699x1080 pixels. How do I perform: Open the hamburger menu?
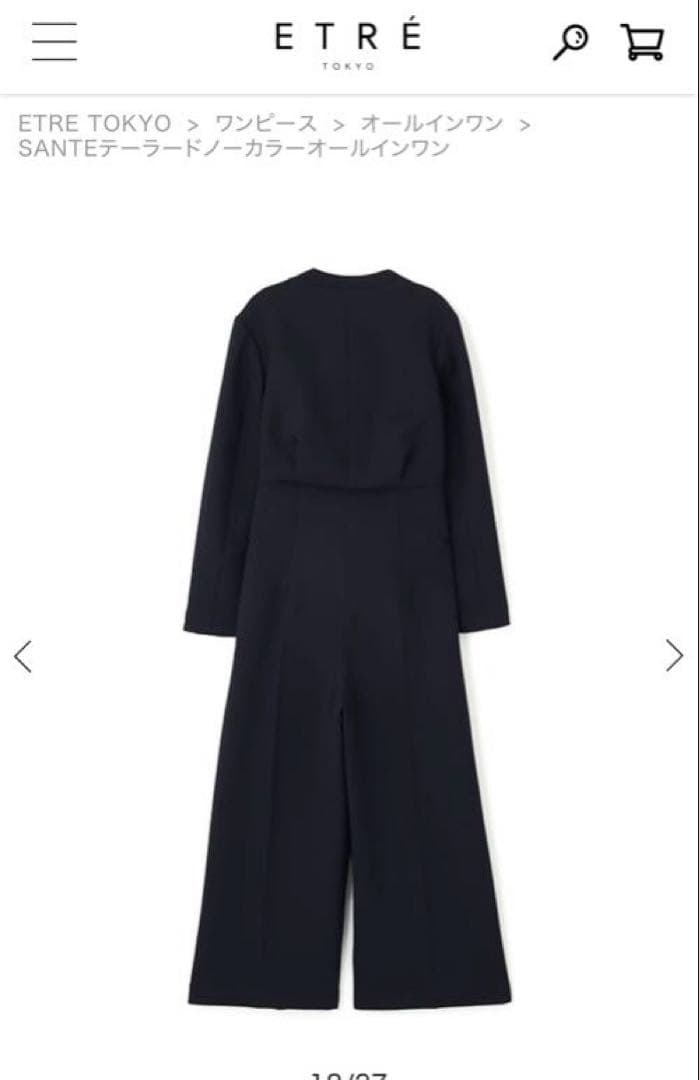coord(54,41)
